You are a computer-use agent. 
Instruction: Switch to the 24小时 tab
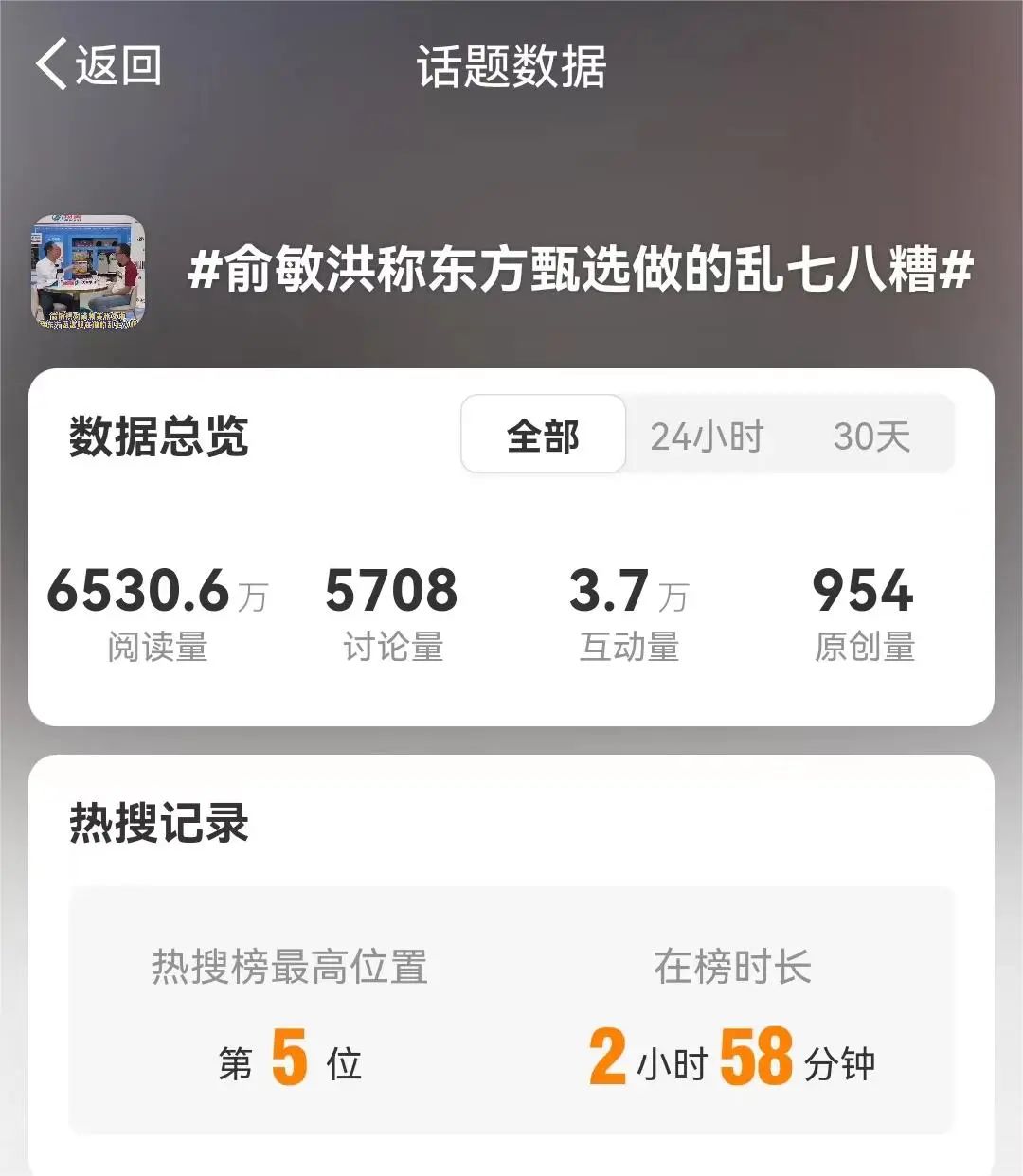tap(707, 436)
